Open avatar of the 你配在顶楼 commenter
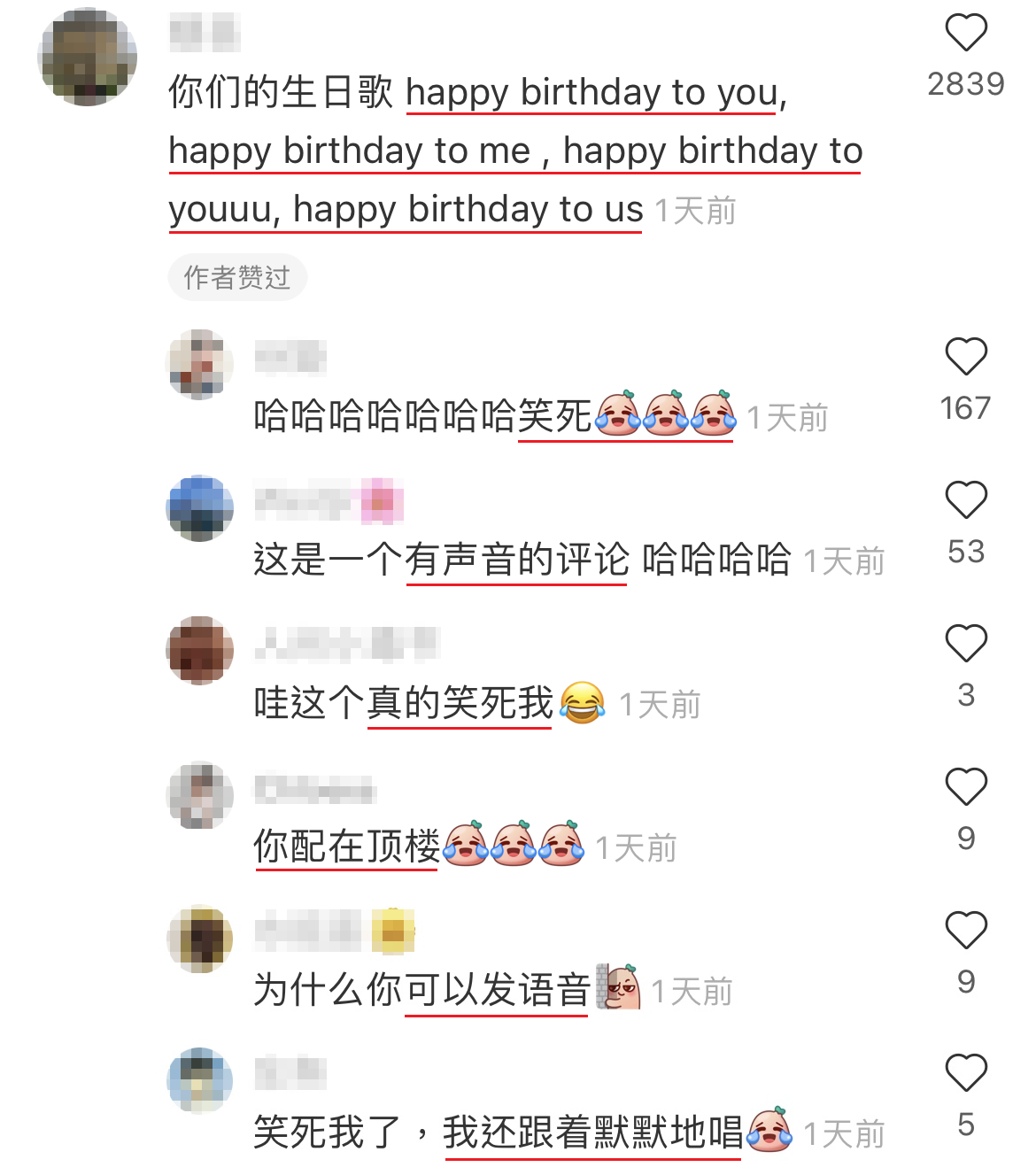 click(x=200, y=795)
